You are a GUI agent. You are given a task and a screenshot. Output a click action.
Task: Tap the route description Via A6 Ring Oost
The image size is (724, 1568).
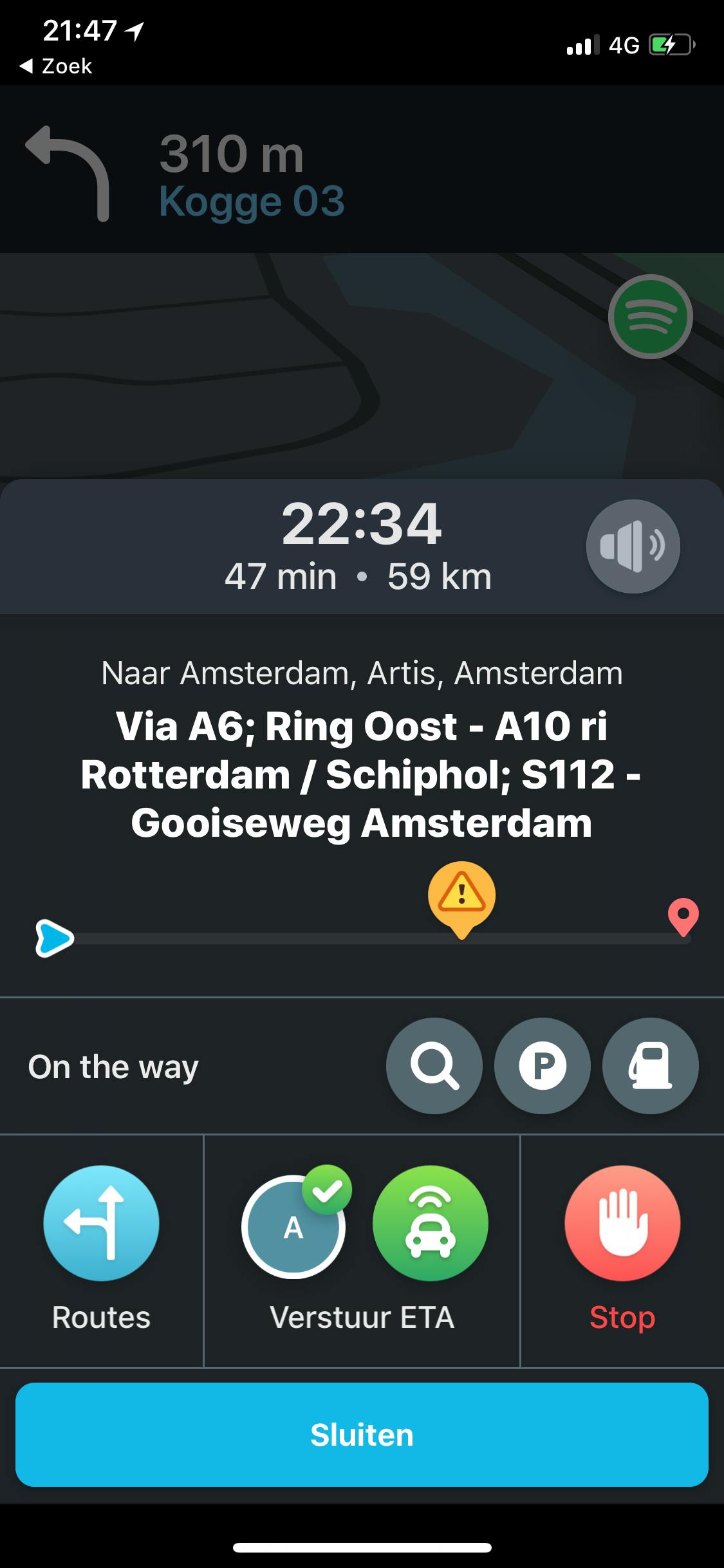coord(360,772)
